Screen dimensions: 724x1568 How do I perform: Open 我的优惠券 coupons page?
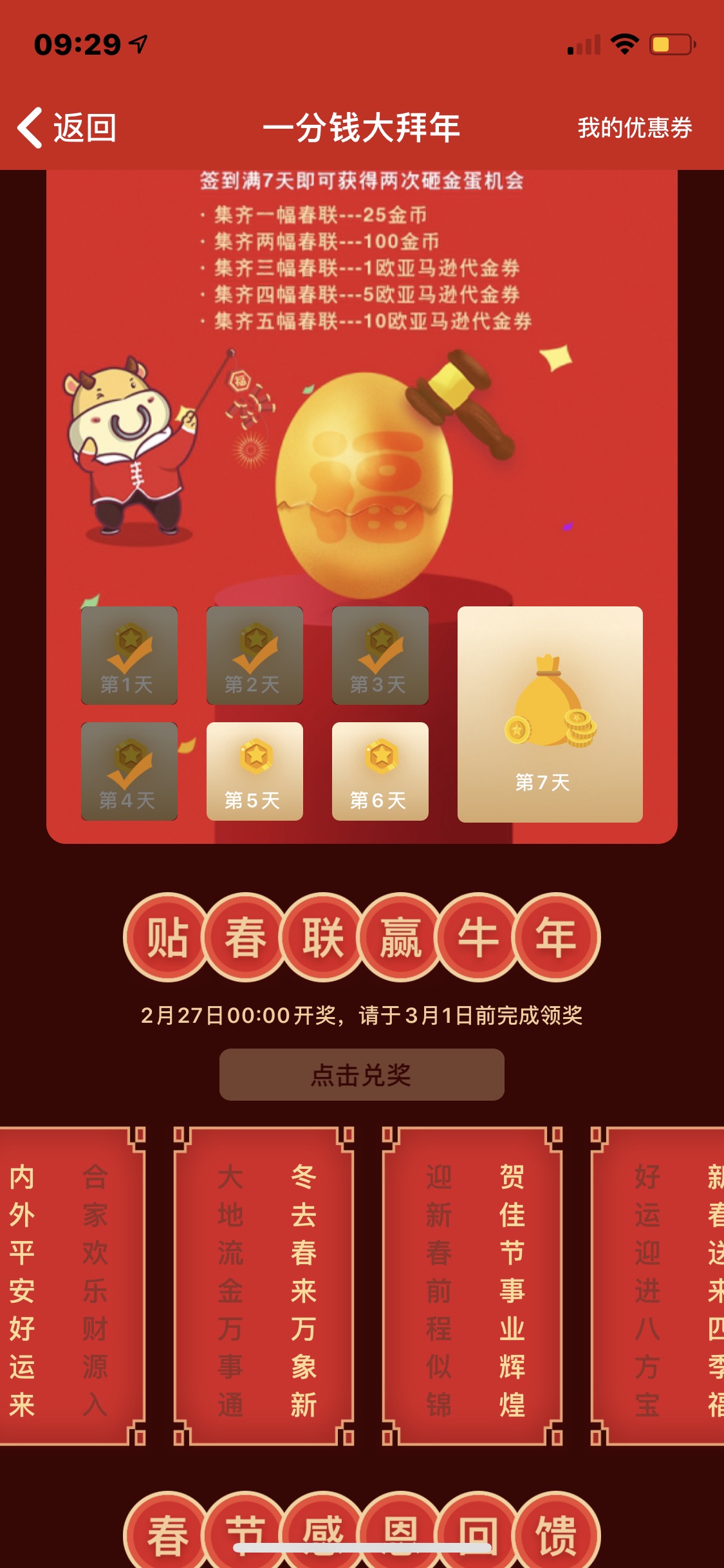coord(634,127)
